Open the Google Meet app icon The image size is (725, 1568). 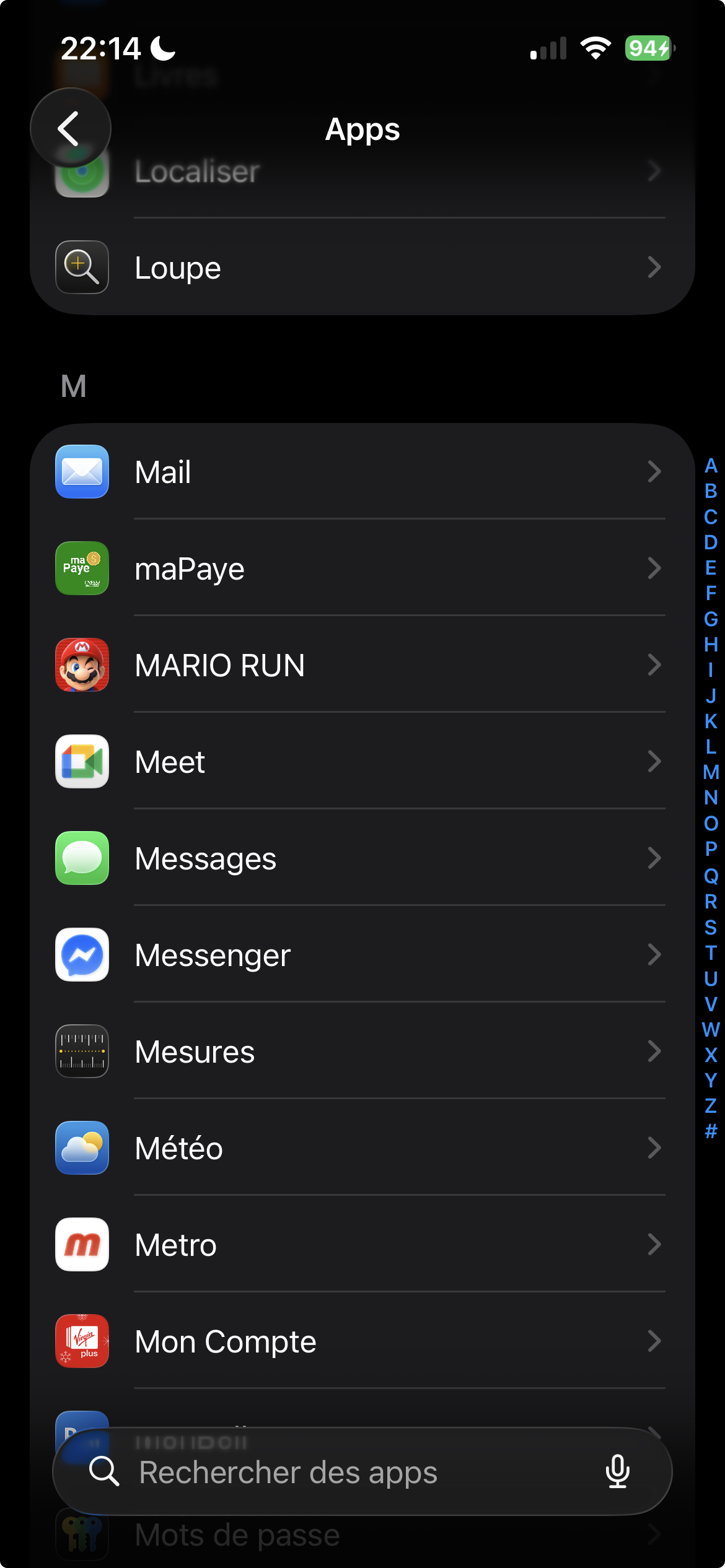tap(81, 761)
